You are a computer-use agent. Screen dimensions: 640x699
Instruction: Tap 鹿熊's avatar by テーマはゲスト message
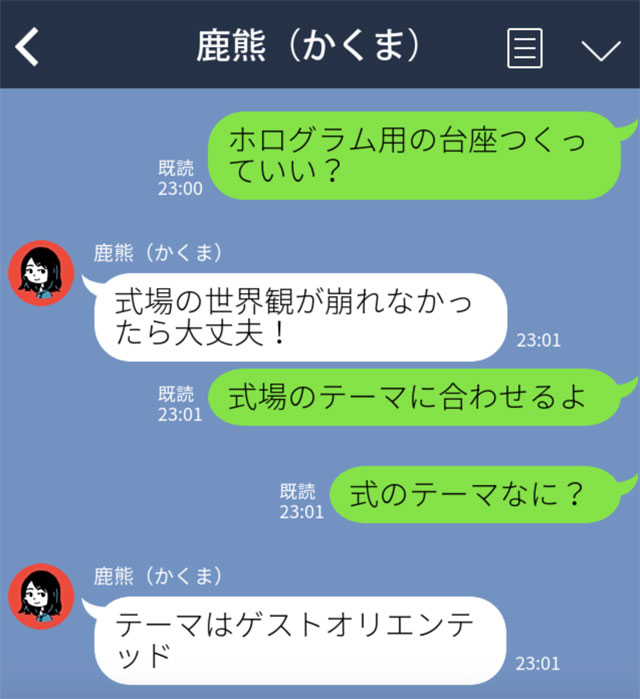[41, 596]
